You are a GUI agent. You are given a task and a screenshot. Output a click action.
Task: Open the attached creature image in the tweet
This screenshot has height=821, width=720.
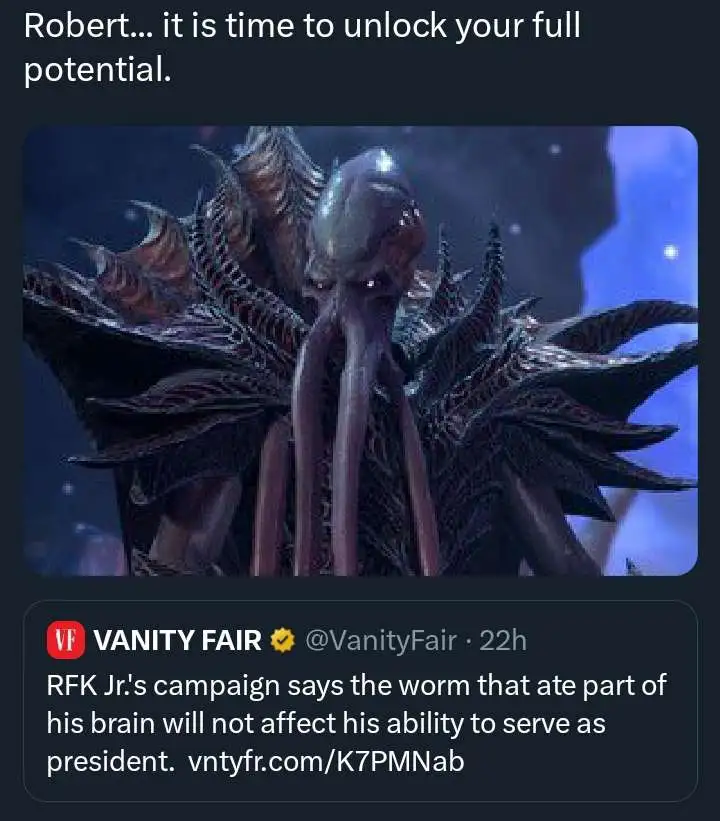tap(360, 350)
